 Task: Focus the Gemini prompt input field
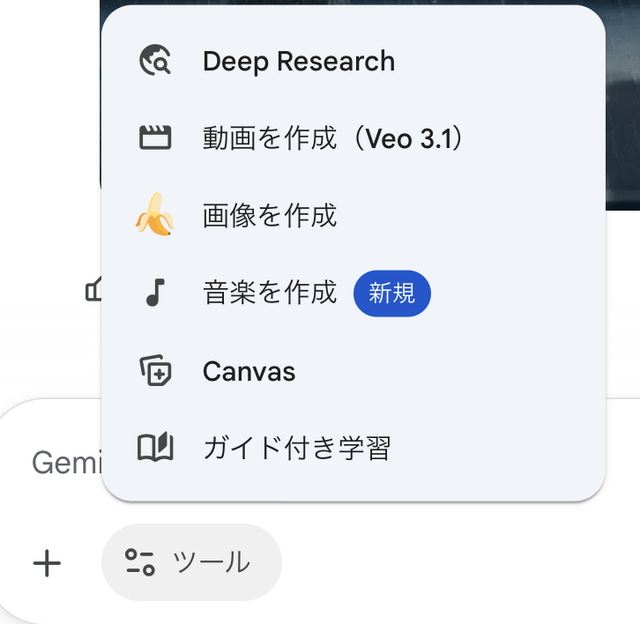[60, 462]
